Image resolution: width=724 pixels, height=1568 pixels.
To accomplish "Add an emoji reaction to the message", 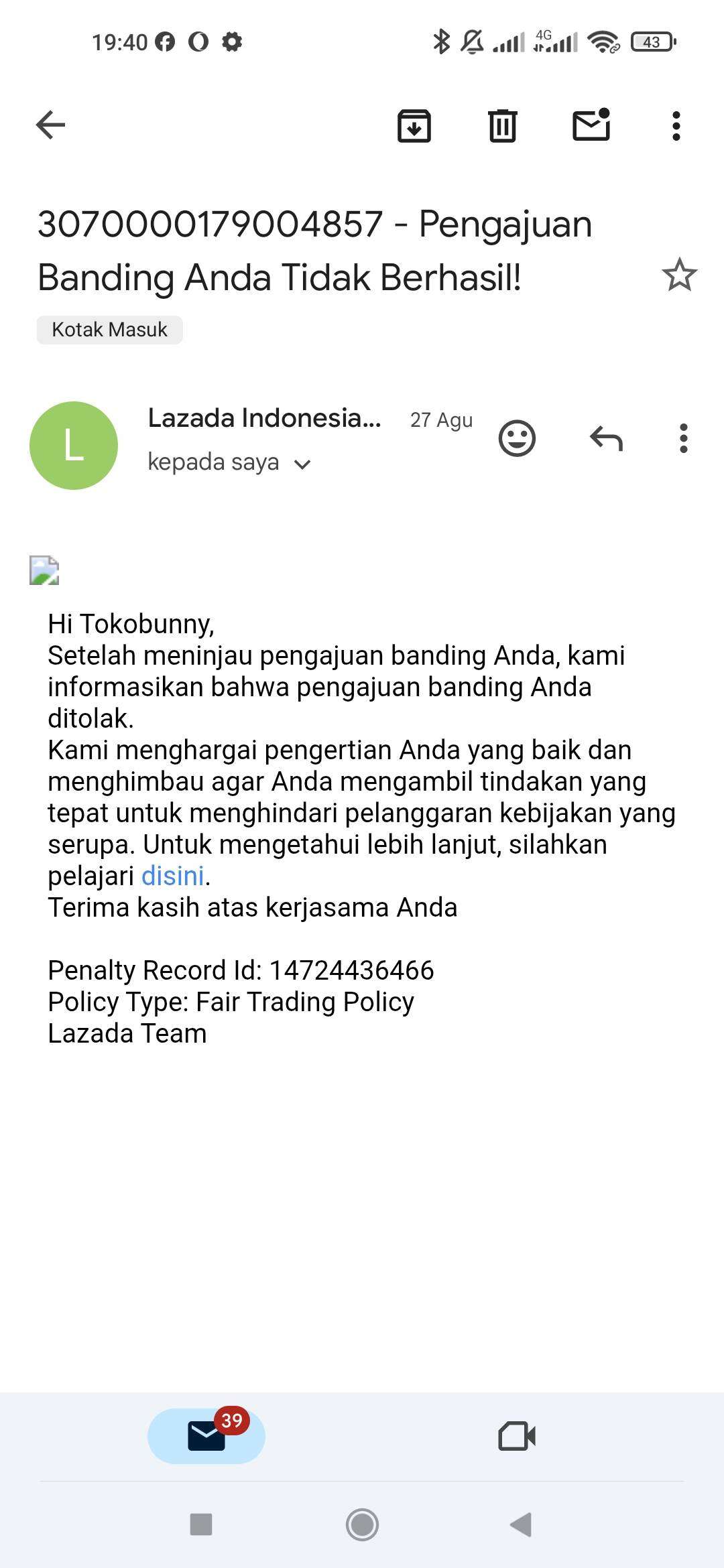I will tap(517, 439).
